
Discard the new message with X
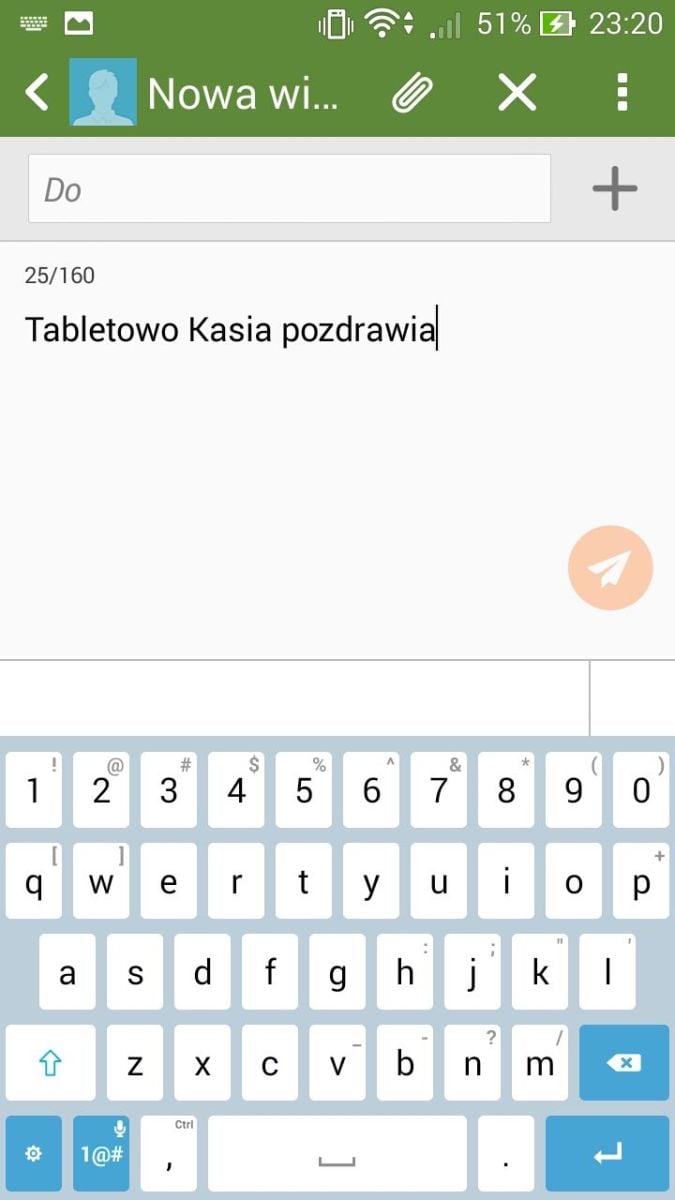tap(517, 93)
